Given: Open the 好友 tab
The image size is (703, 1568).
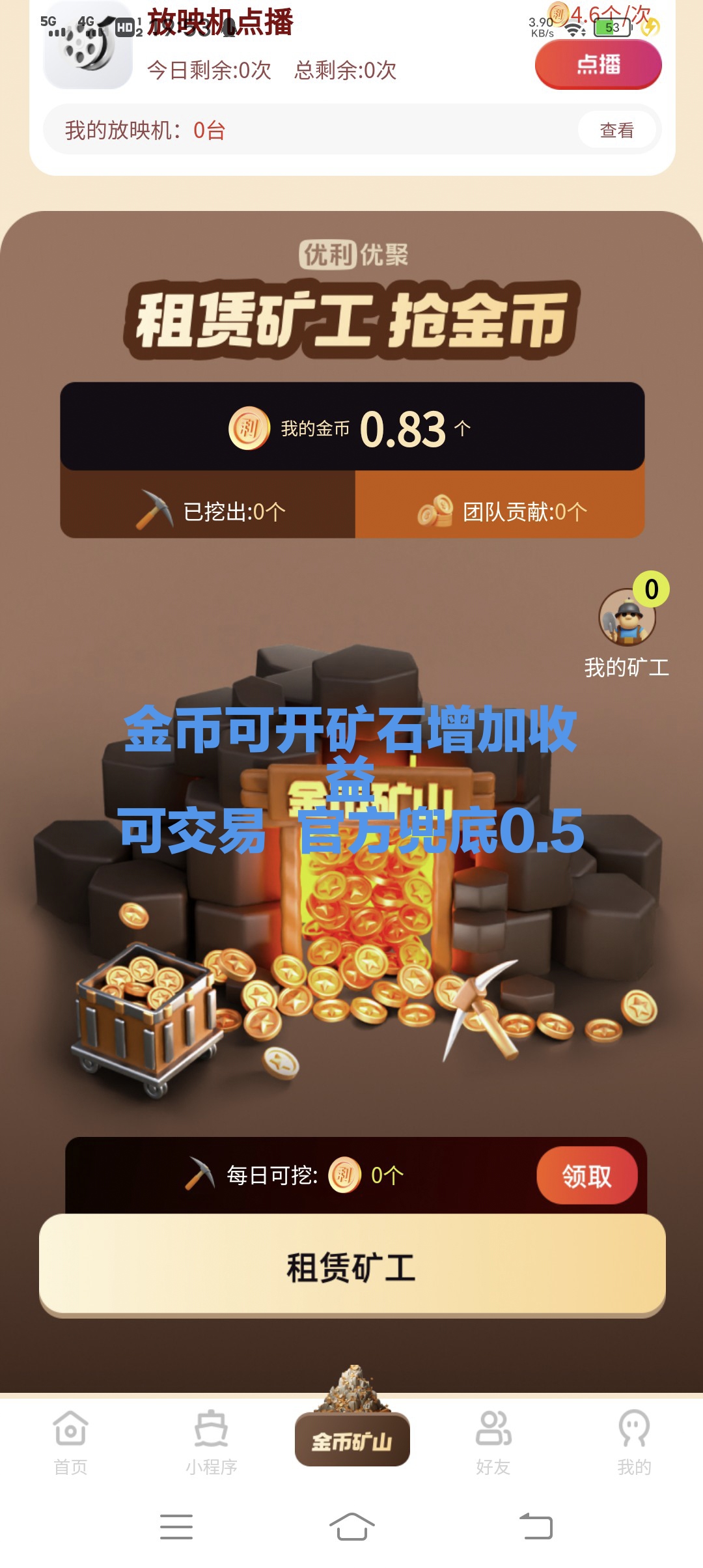Looking at the screenshot, I should point(493,1442).
